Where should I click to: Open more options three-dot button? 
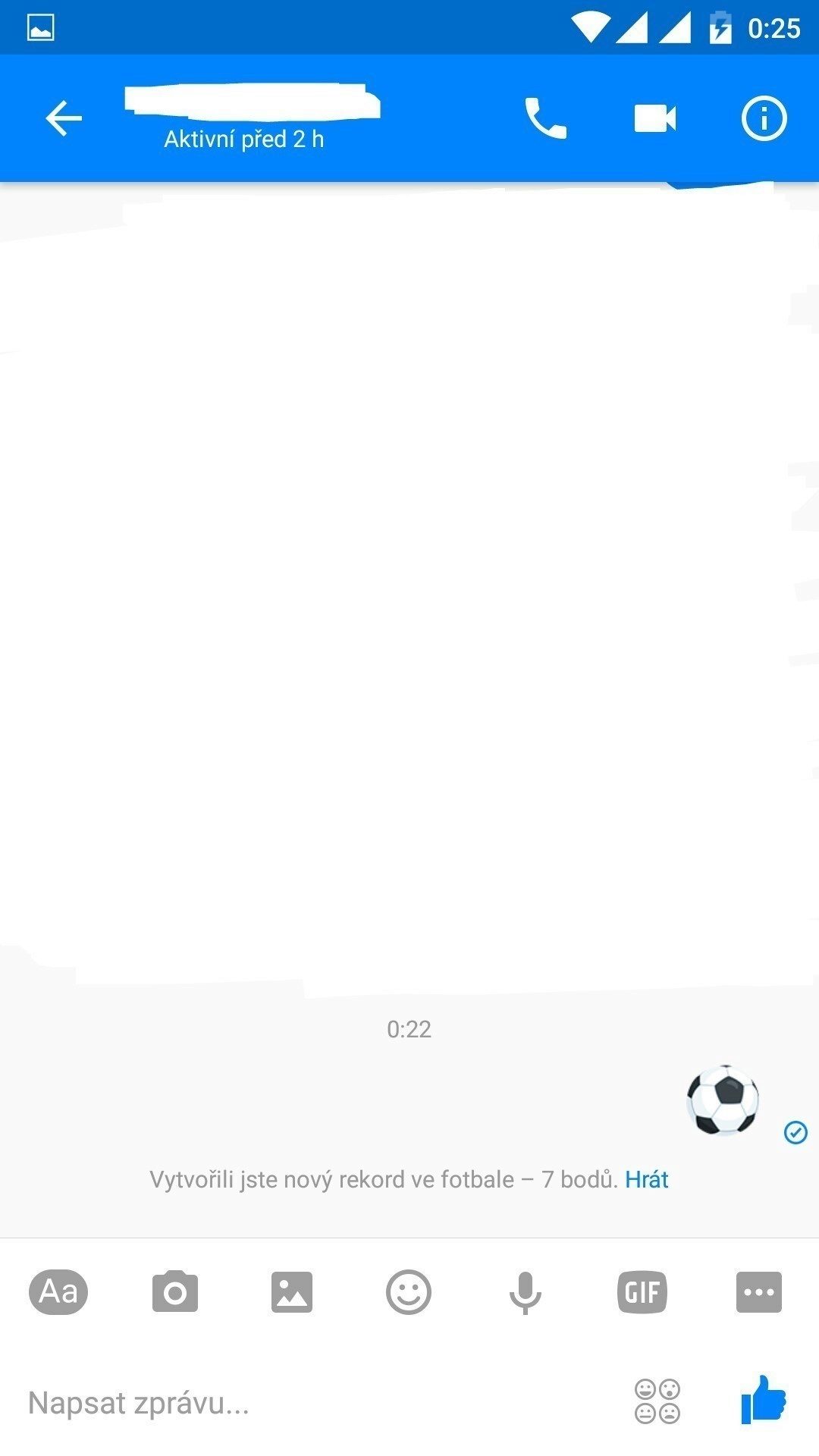click(x=759, y=1291)
